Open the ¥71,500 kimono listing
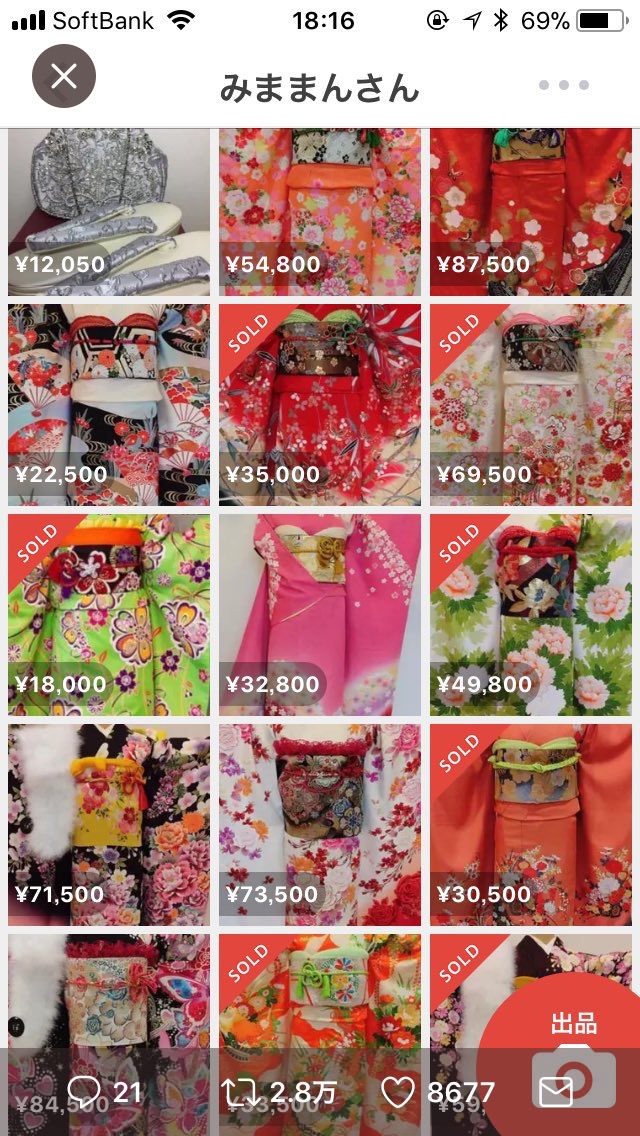640x1136 pixels. click(109, 825)
